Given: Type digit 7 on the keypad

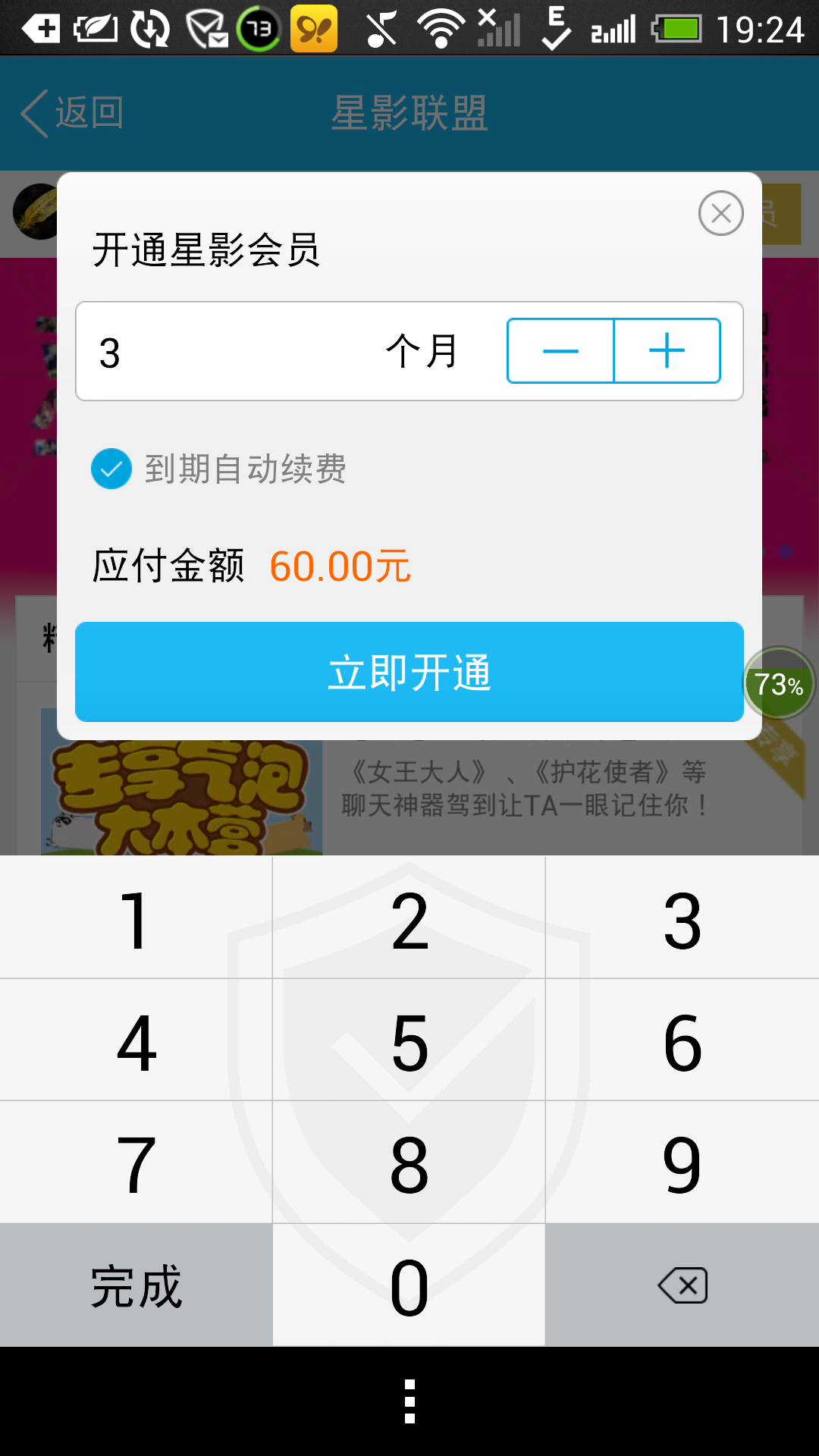Looking at the screenshot, I should point(136,1163).
